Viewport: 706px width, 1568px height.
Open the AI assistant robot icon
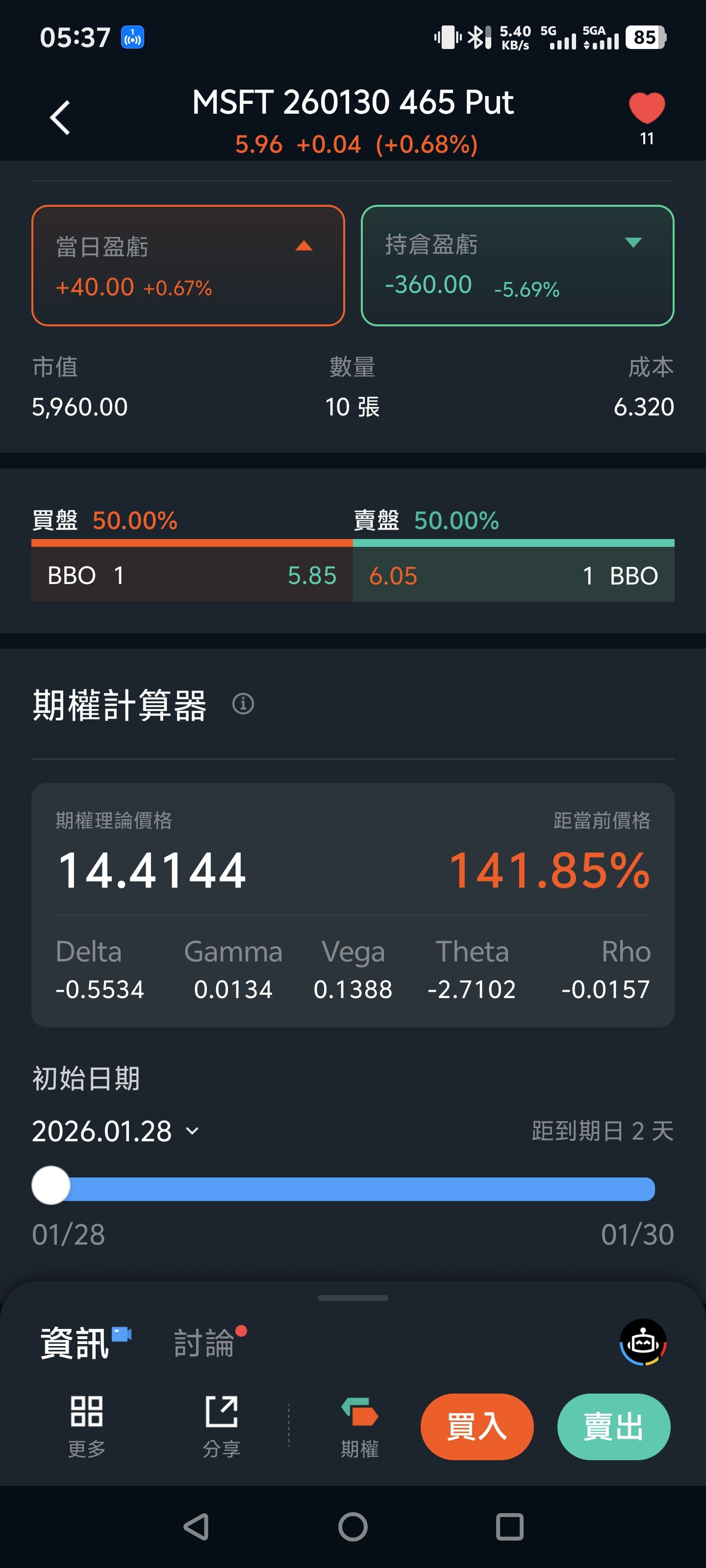coord(643,1342)
